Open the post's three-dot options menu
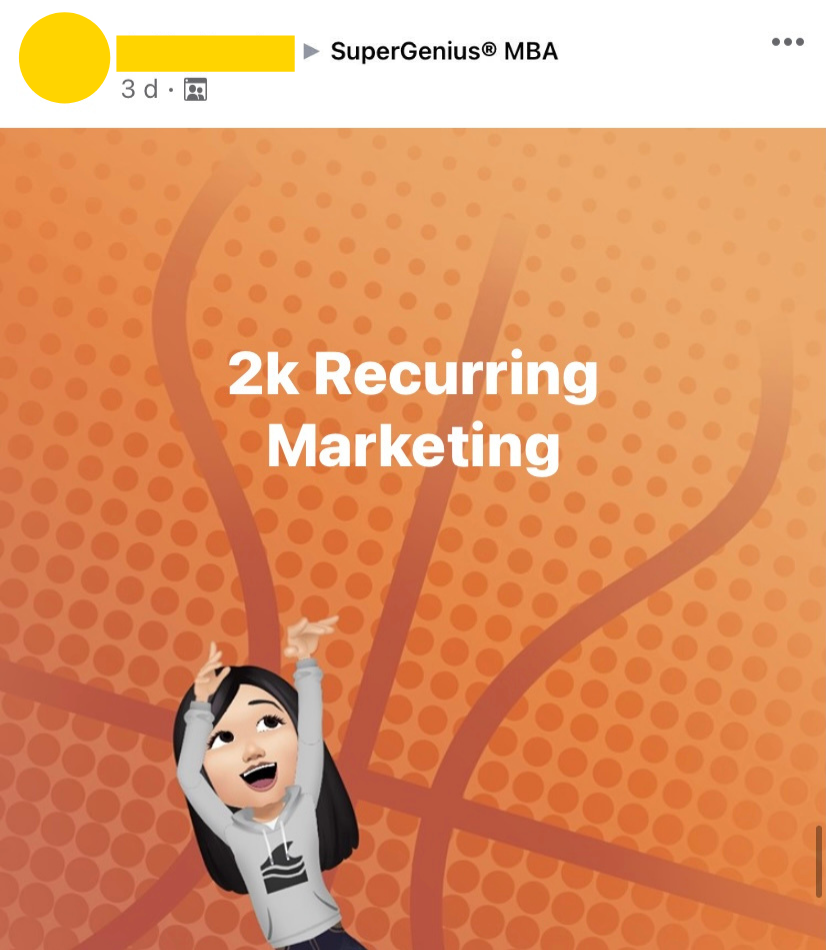Viewport: 826px width, 950px height. point(787,42)
